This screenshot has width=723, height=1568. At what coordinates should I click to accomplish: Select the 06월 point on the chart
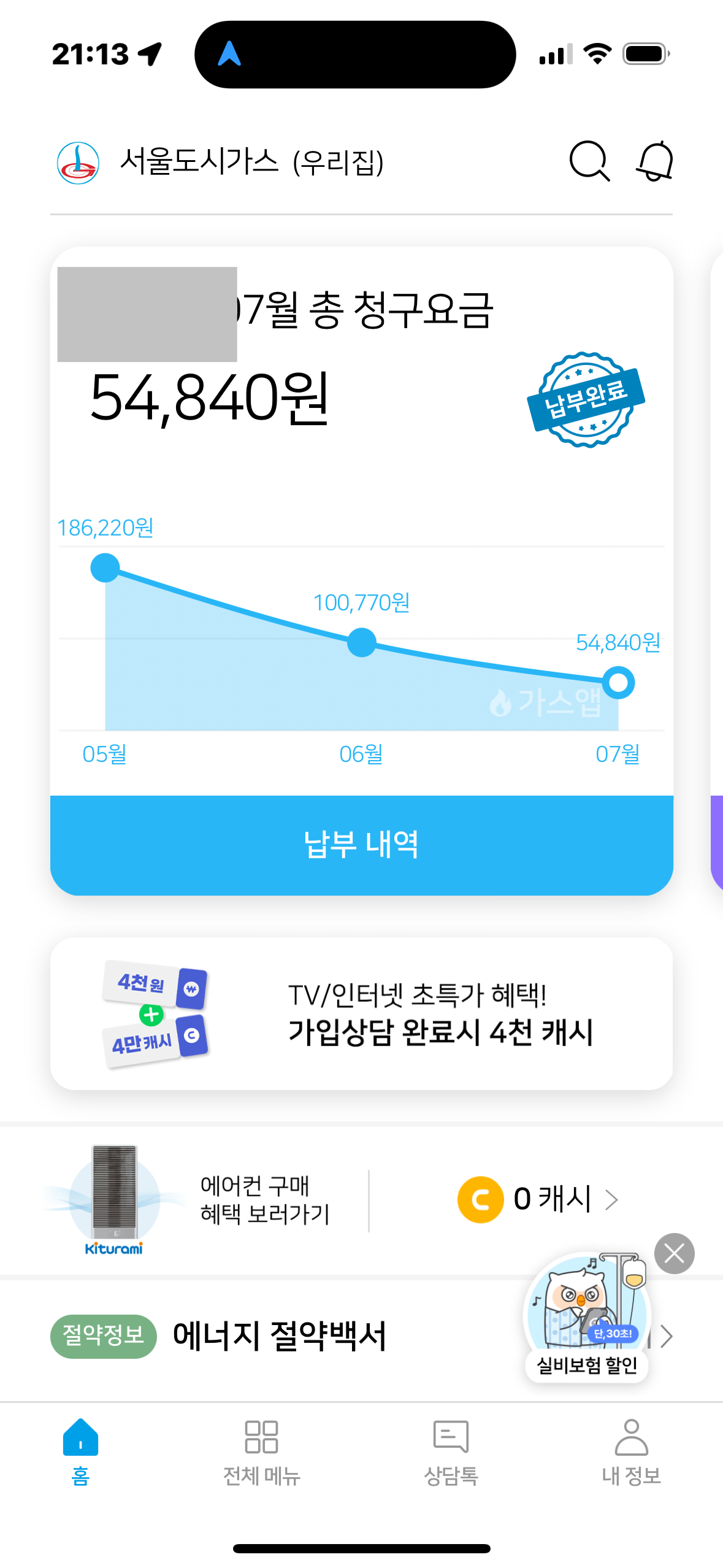pos(361,642)
